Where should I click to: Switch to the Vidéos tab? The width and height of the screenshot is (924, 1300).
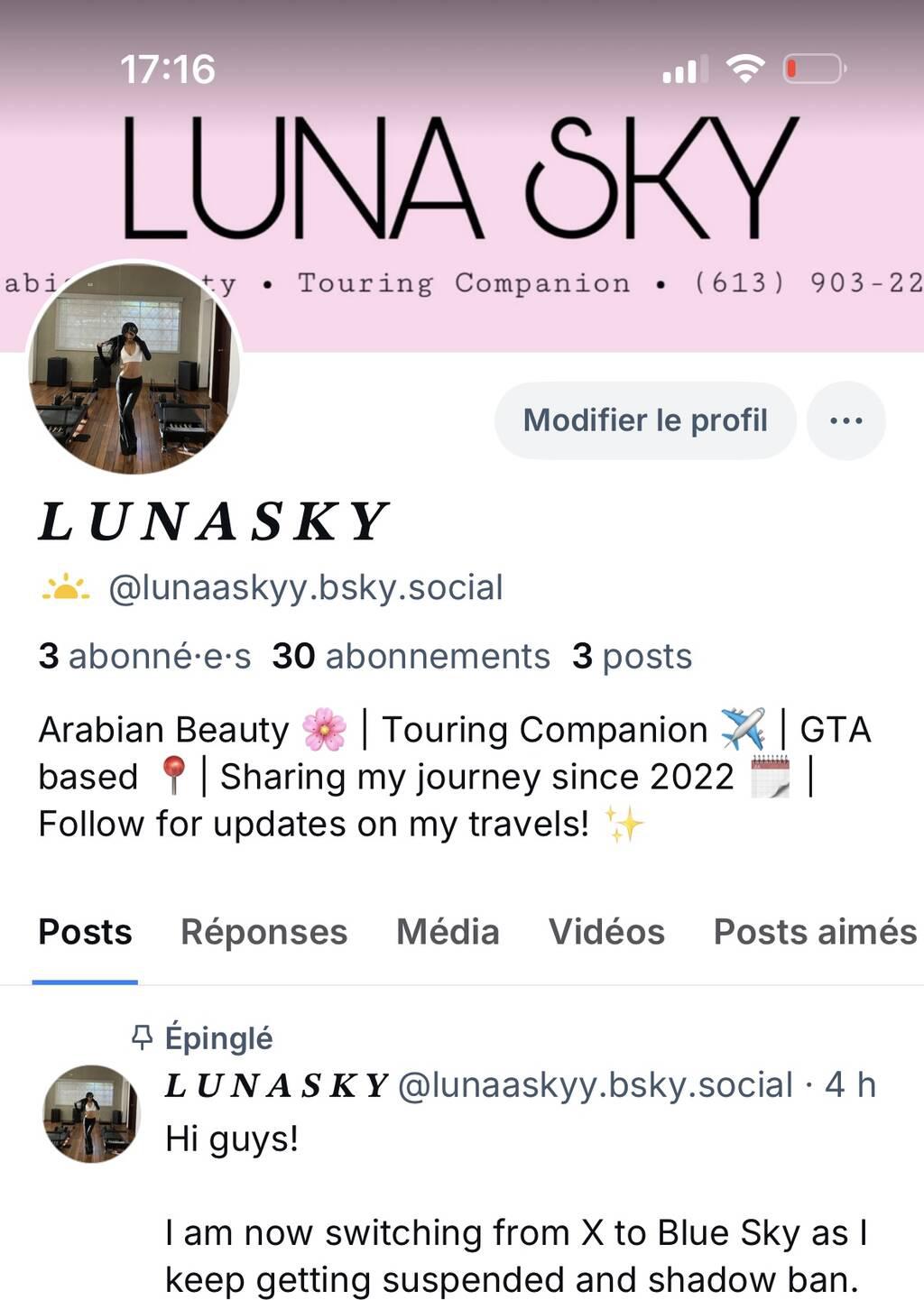coord(606,932)
